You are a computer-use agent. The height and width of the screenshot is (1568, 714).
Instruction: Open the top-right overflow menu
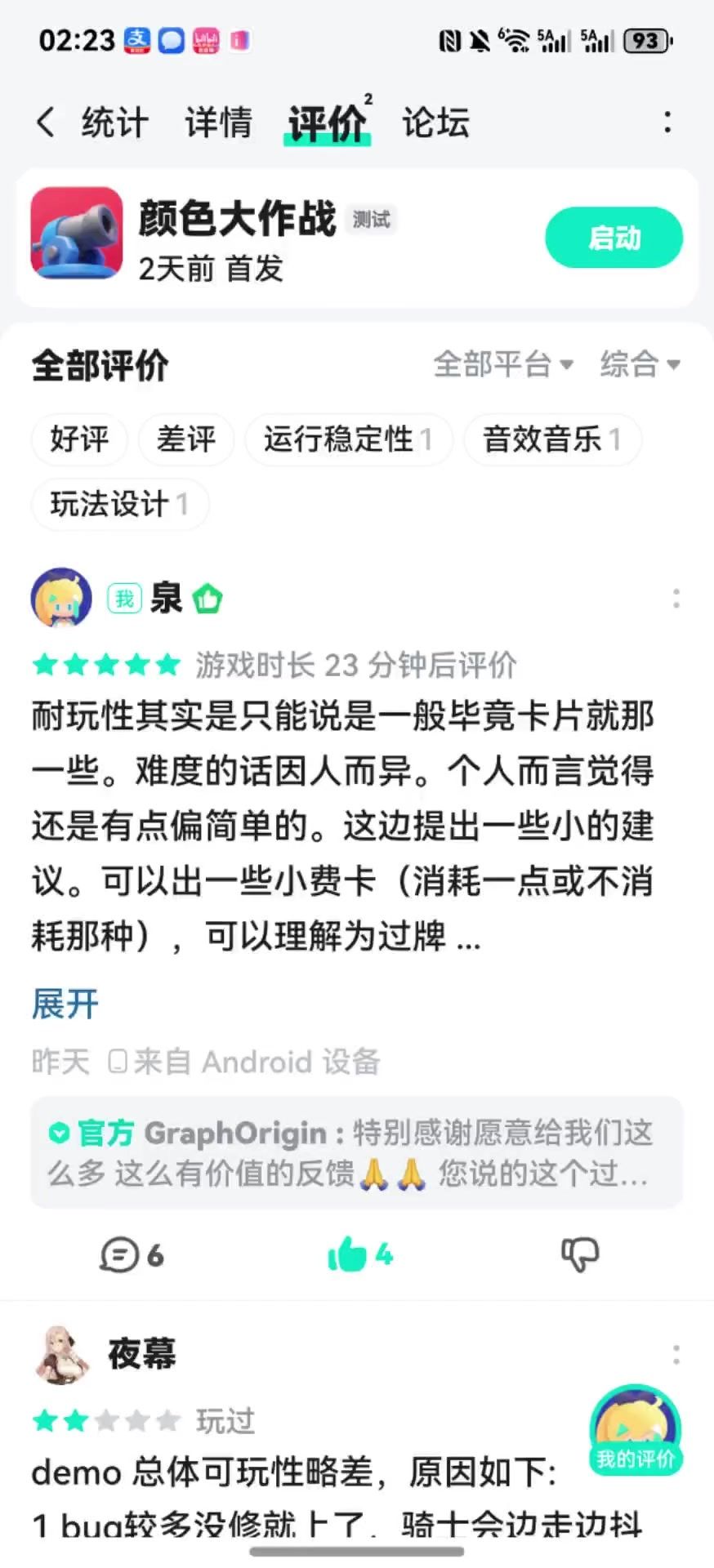[667, 122]
